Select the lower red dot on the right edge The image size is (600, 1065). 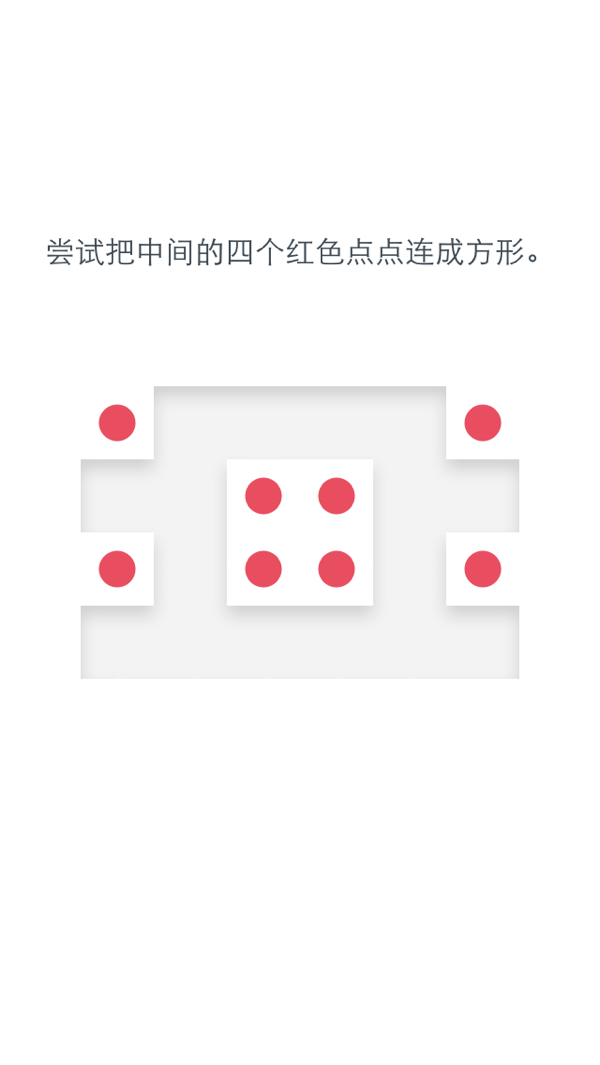tap(482, 569)
